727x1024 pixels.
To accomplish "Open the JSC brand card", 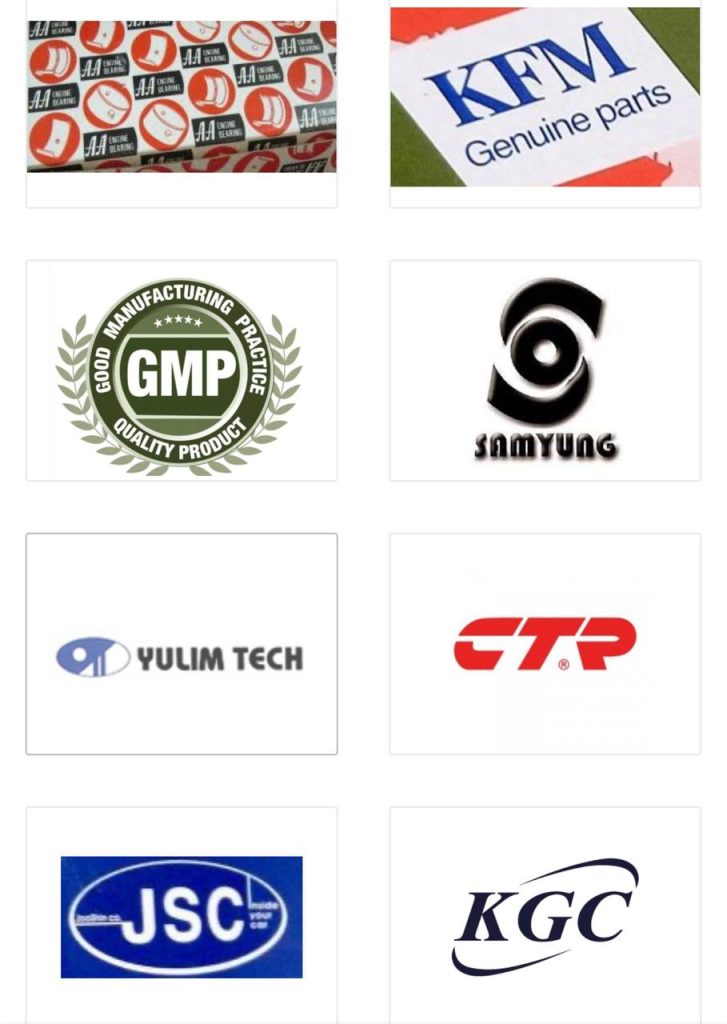I will pos(181,915).
